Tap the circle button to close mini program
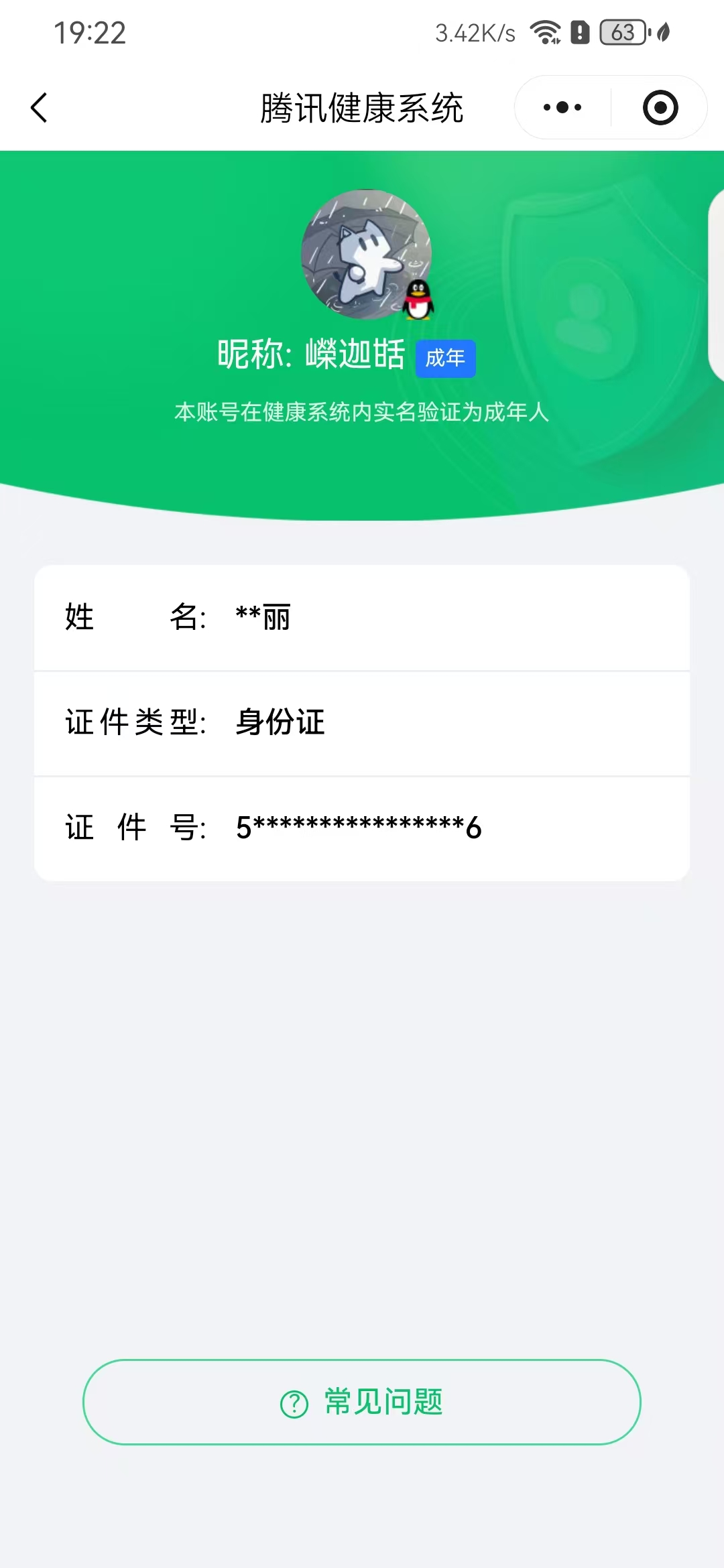This screenshot has width=724, height=1568. (x=659, y=107)
